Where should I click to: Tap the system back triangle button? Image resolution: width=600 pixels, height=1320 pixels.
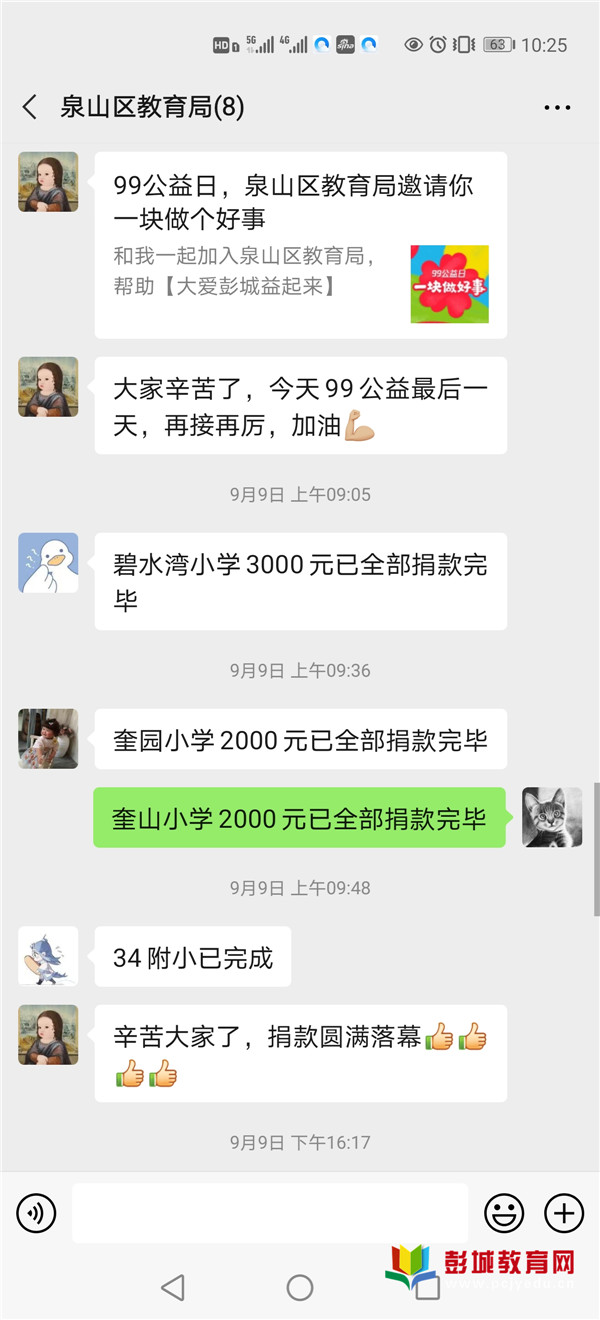click(173, 1287)
